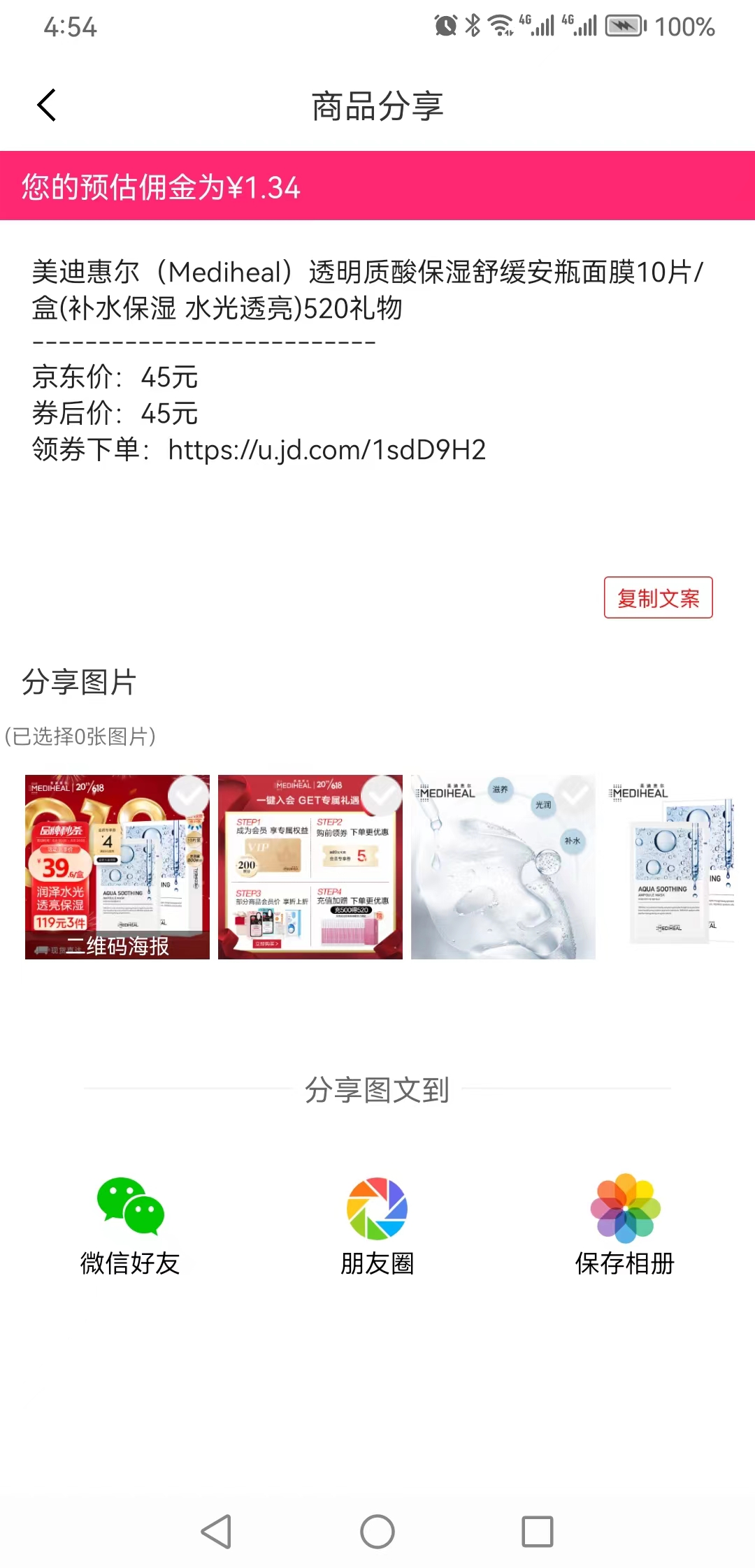The height and width of the screenshot is (1568, 755).
Task: Select the 二维码海报 poster image
Action: (x=117, y=866)
